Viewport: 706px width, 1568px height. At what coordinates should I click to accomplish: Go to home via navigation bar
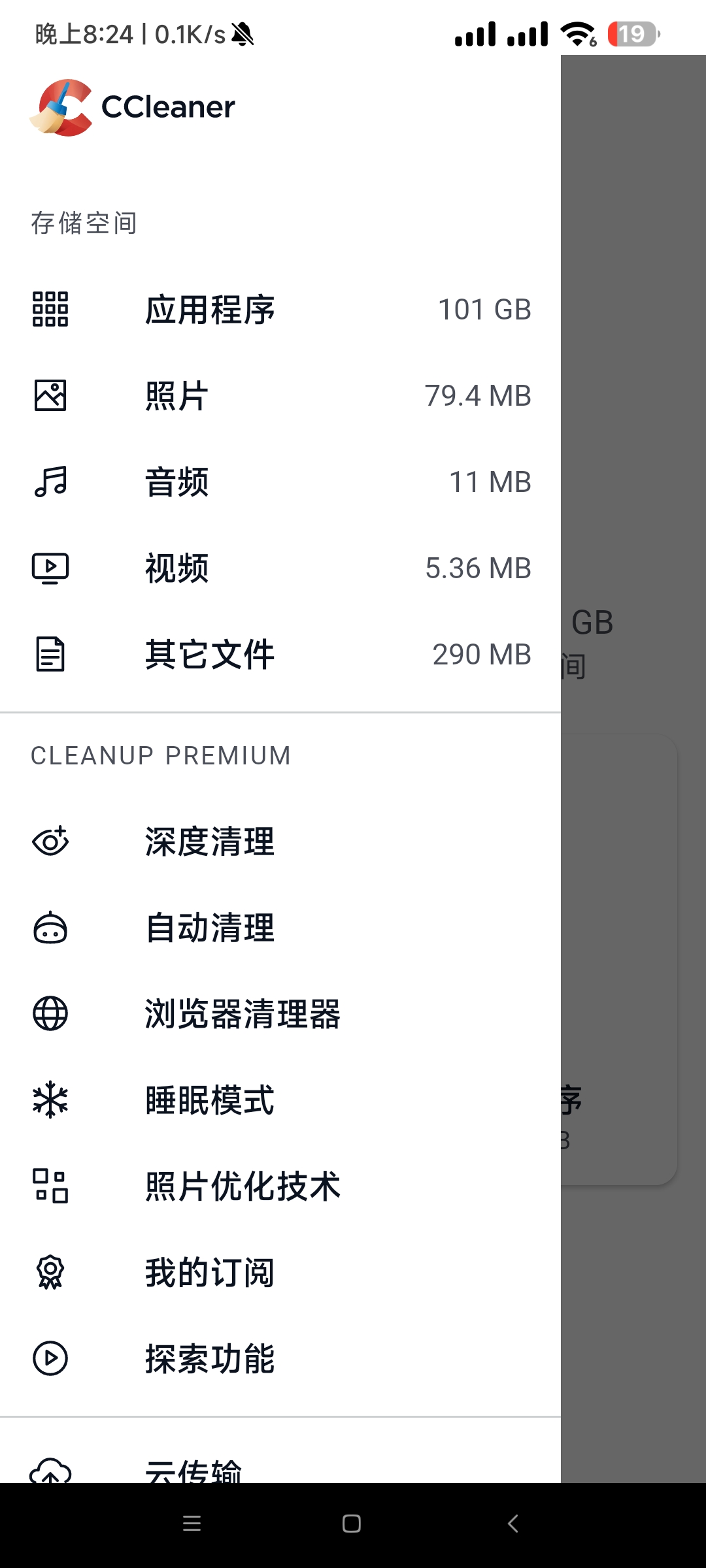click(352, 1524)
